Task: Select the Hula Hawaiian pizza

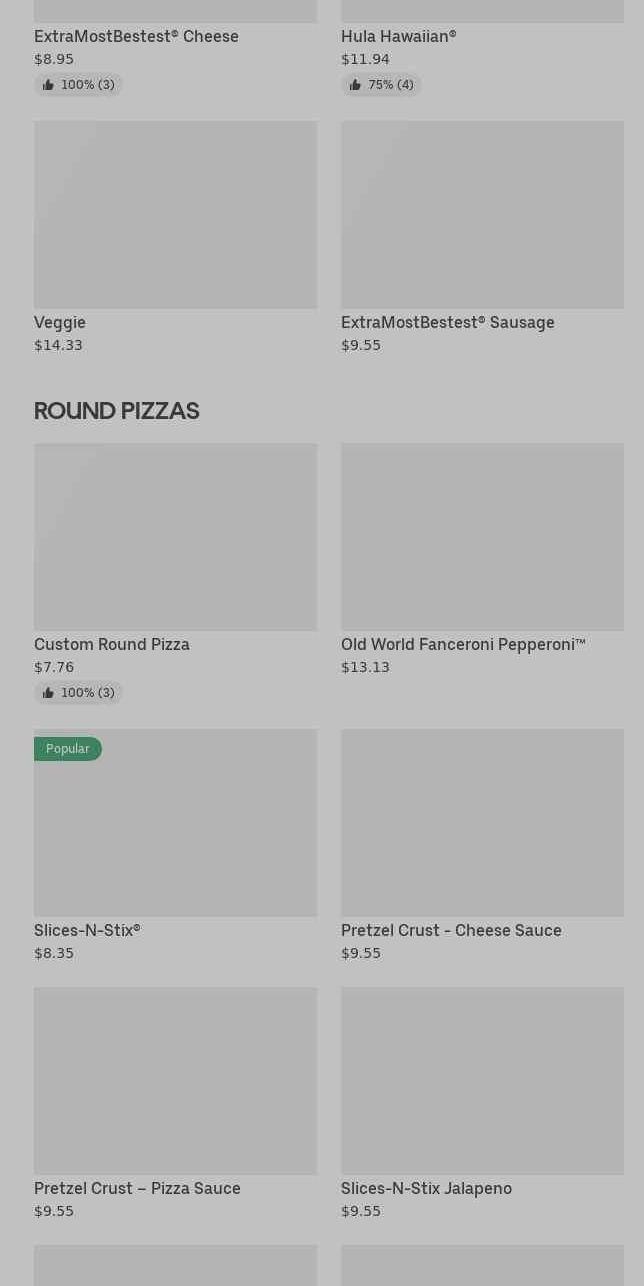Action: point(482,48)
